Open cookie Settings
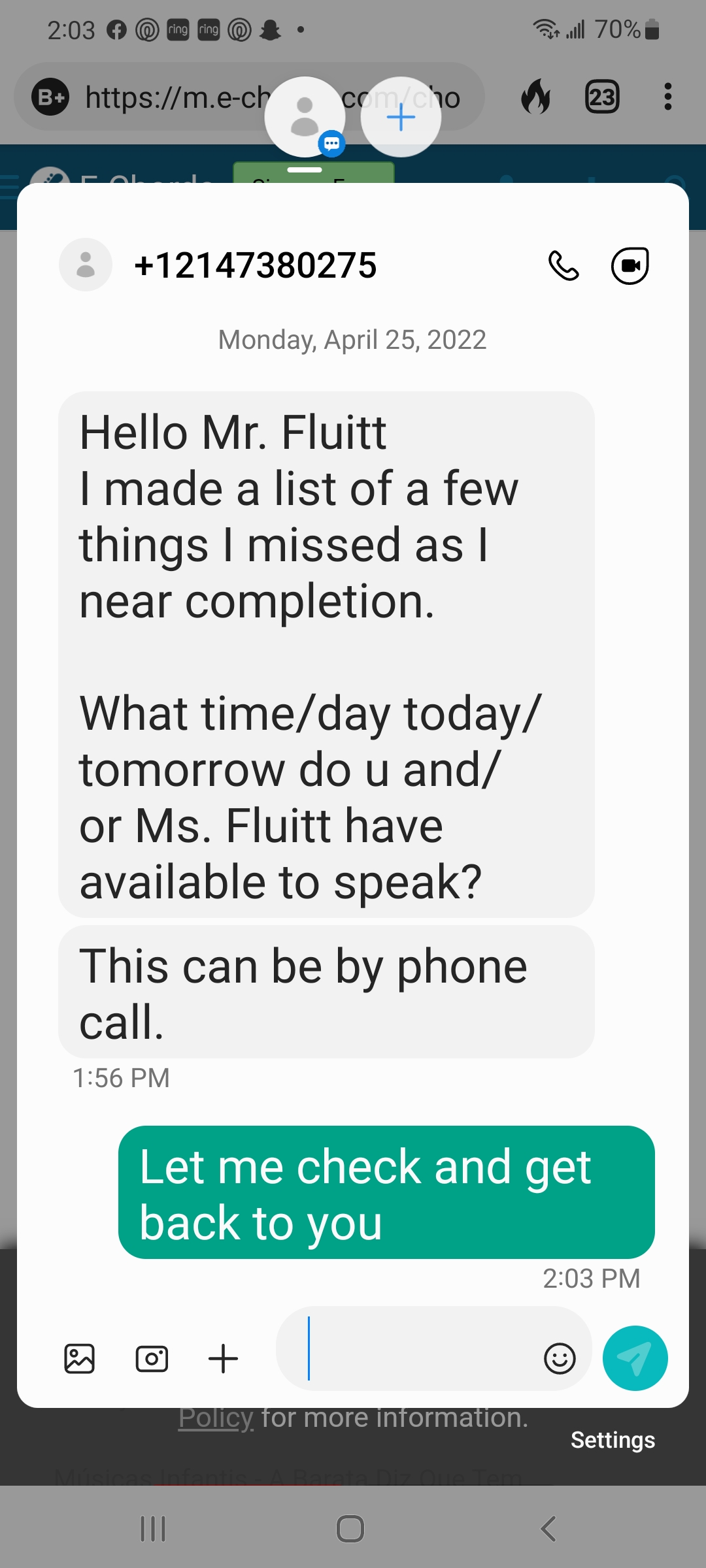The width and height of the screenshot is (706, 1568). pyautogui.click(x=613, y=1440)
